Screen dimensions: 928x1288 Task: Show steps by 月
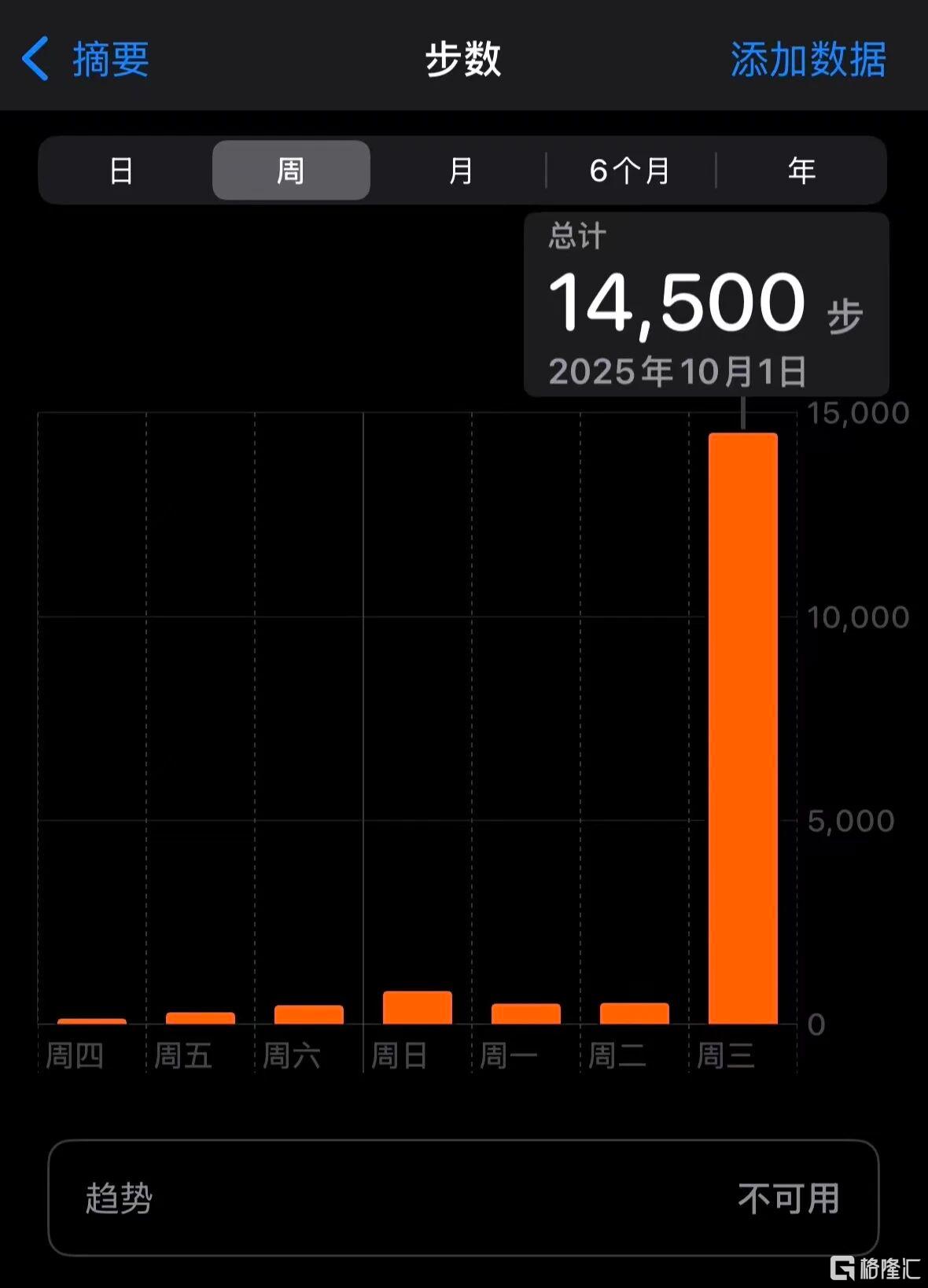pos(461,171)
